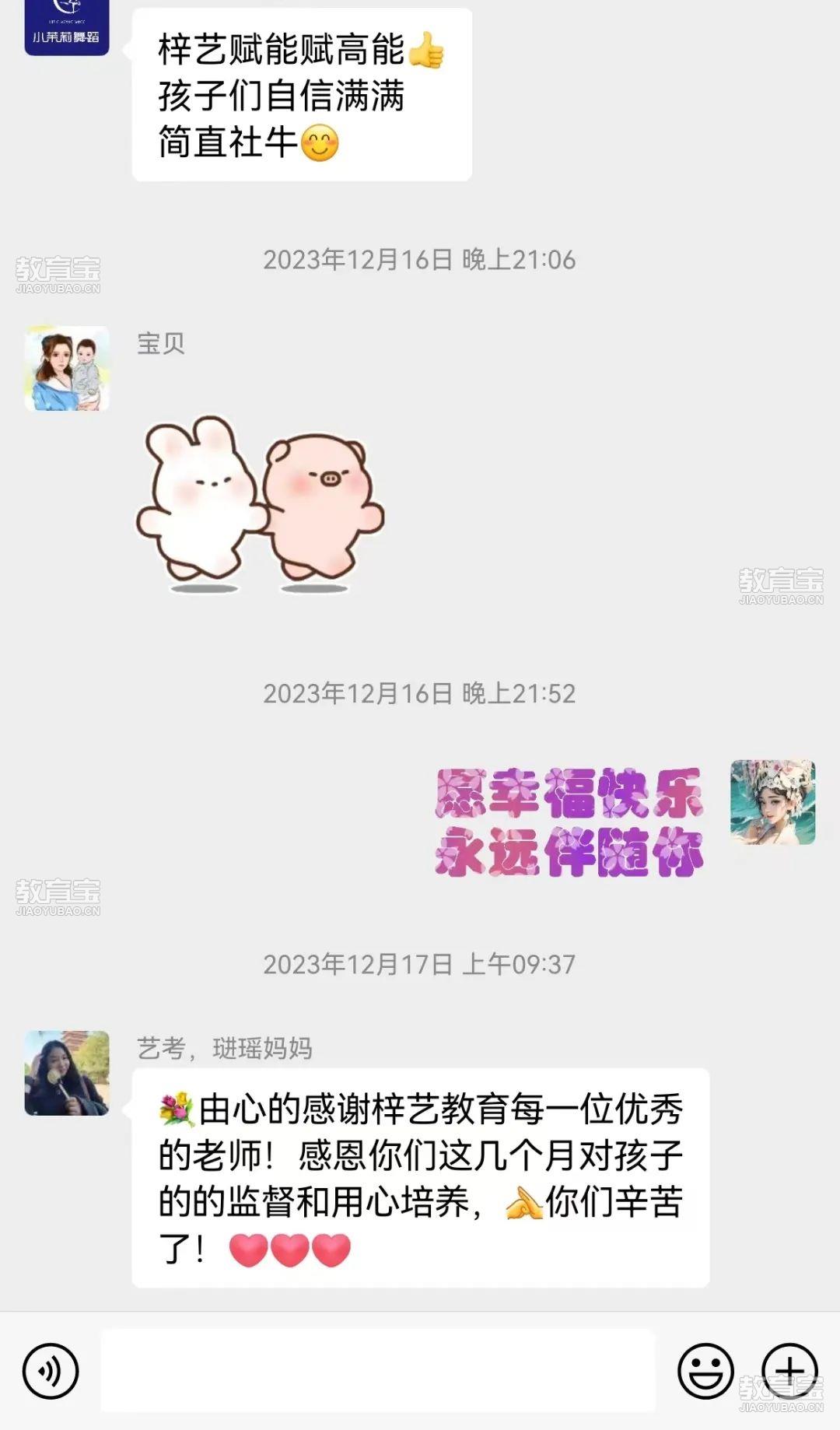Open 艺考，琎瑶妈妈's profile avatar
The width and height of the screenshot is (840, 1430).
tap(67, 1073)
